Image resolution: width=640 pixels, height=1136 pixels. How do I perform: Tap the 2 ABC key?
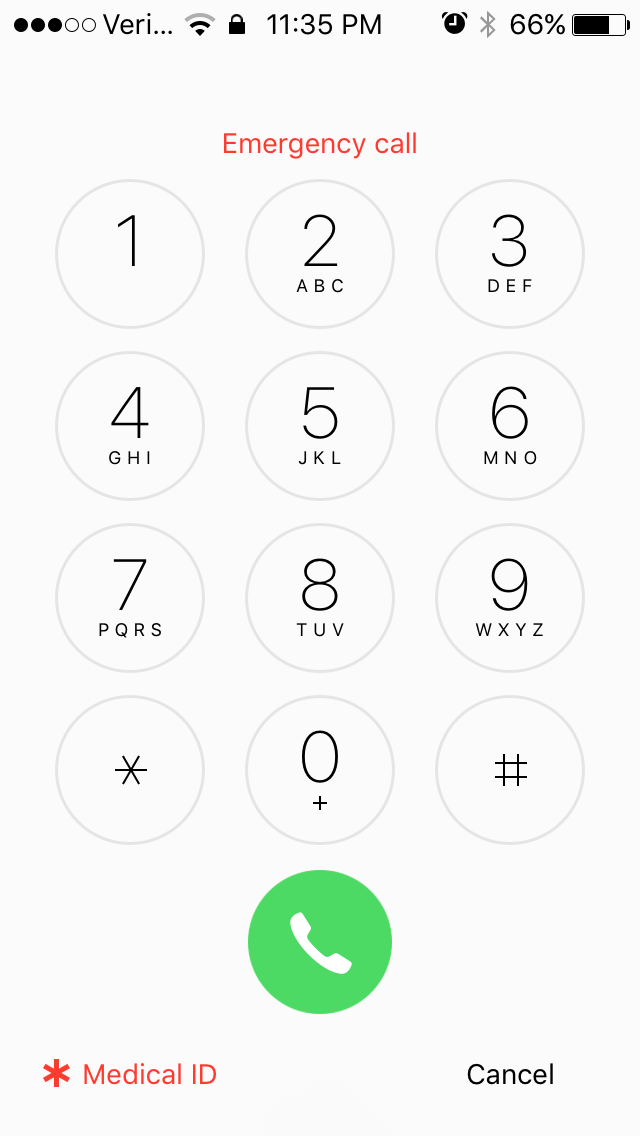(320, 254)
